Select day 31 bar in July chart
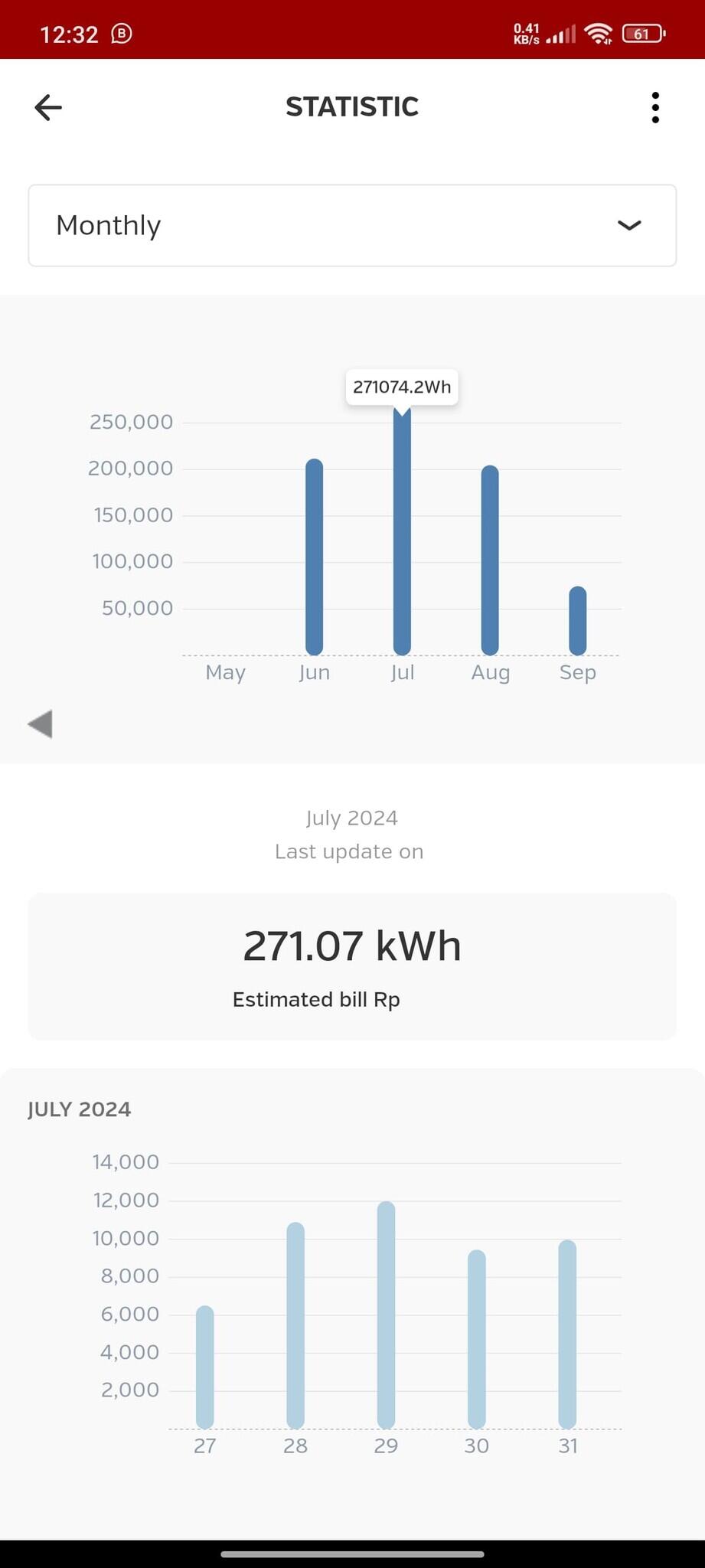 tap(567, 1334)
